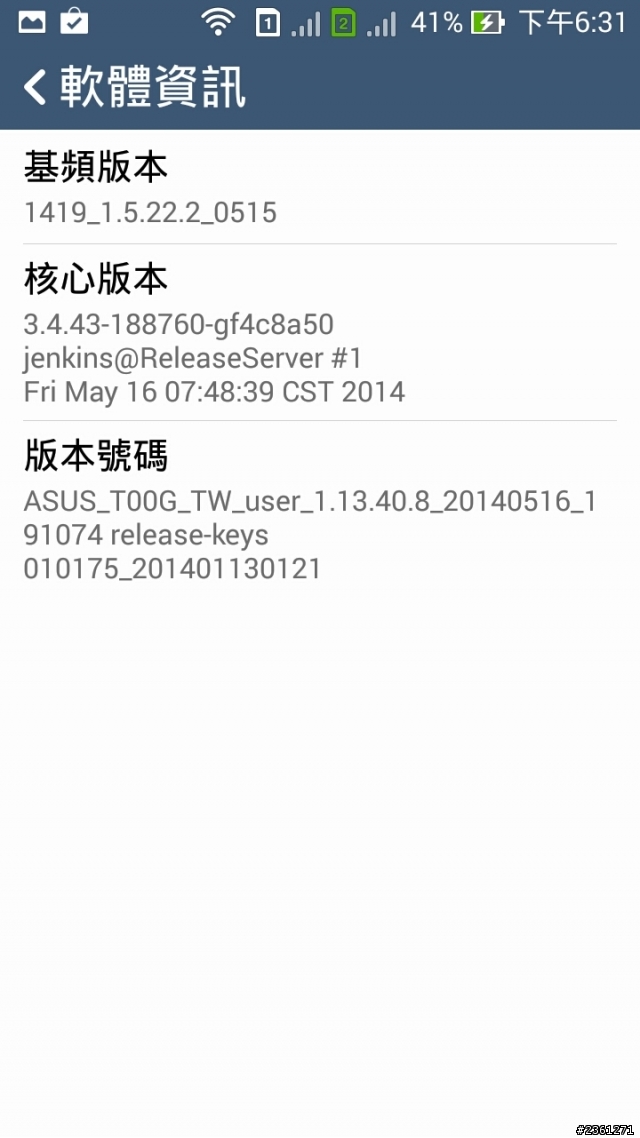Tap the 基頻版本 row
The height and width of the screenshot is (1138, 640).
tap(320, 188)
